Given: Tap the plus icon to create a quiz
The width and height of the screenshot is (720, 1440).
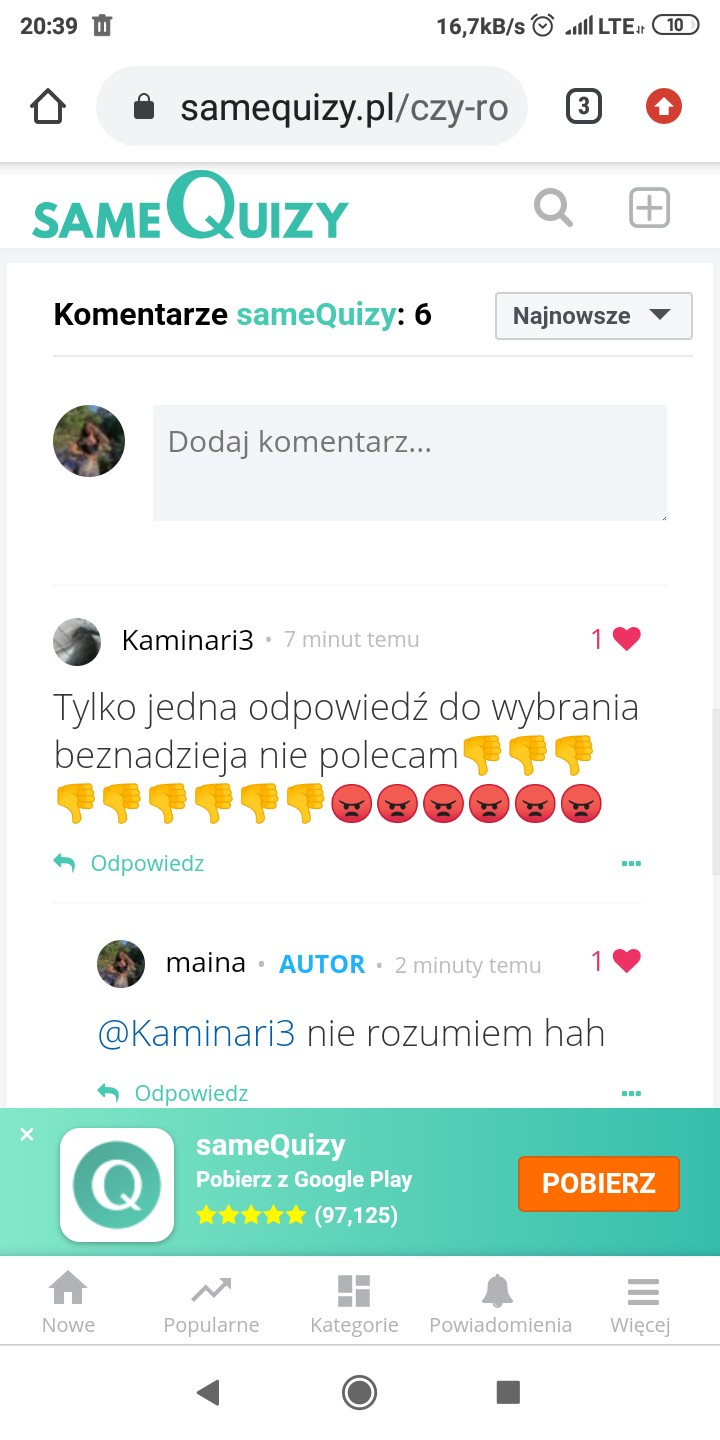Looking at the screenshot, I should (649, 209).
